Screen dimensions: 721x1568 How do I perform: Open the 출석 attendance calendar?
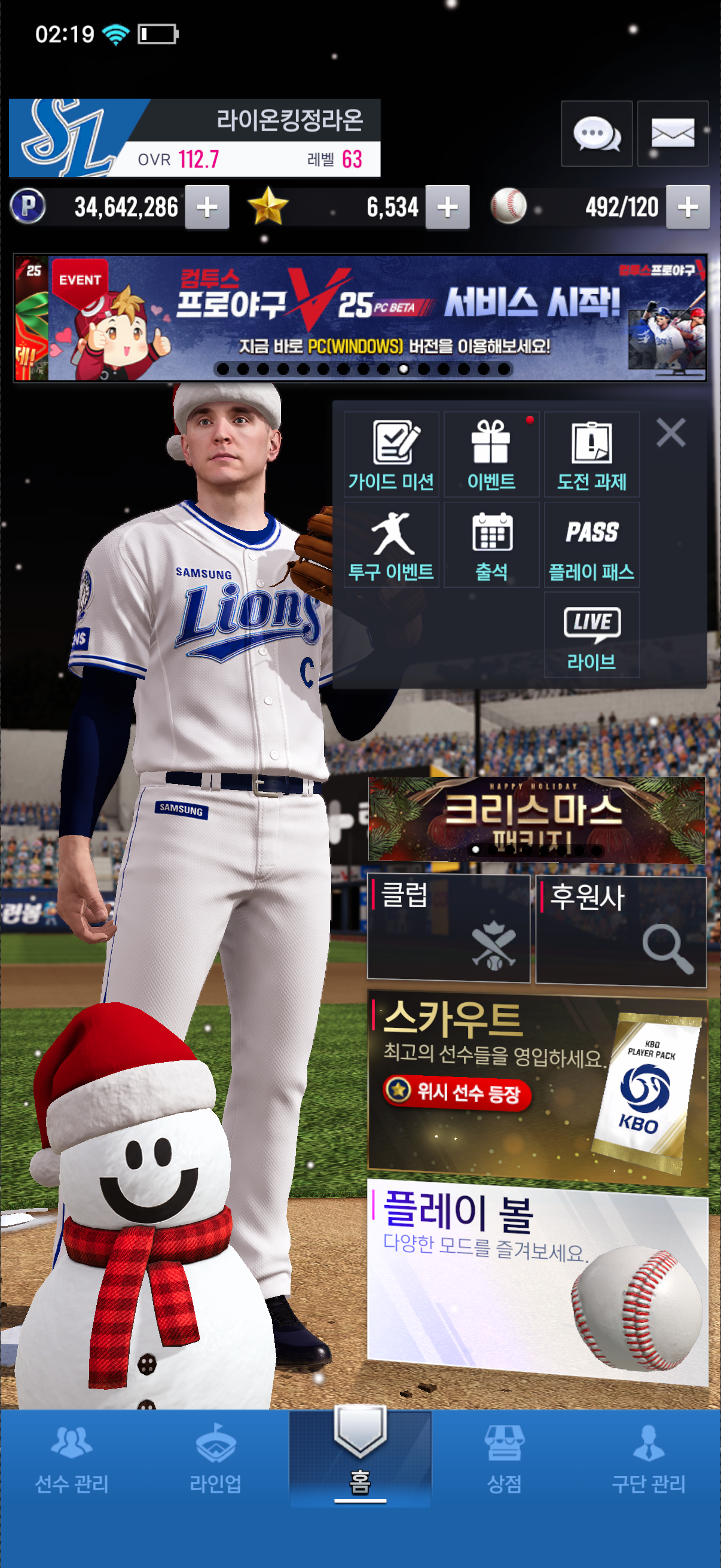(491, 545)
